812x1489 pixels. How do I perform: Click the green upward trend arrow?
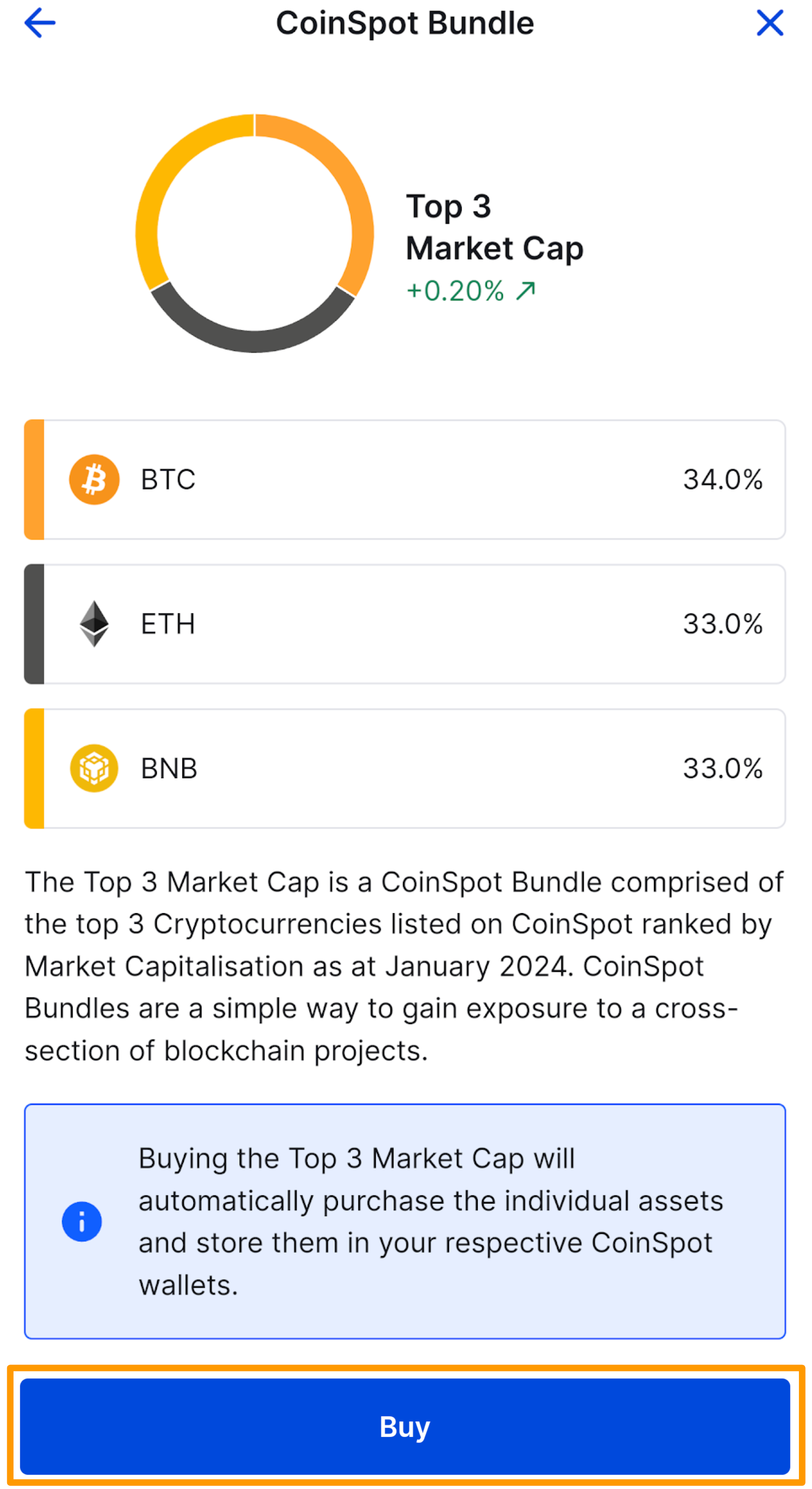[527, 291]
